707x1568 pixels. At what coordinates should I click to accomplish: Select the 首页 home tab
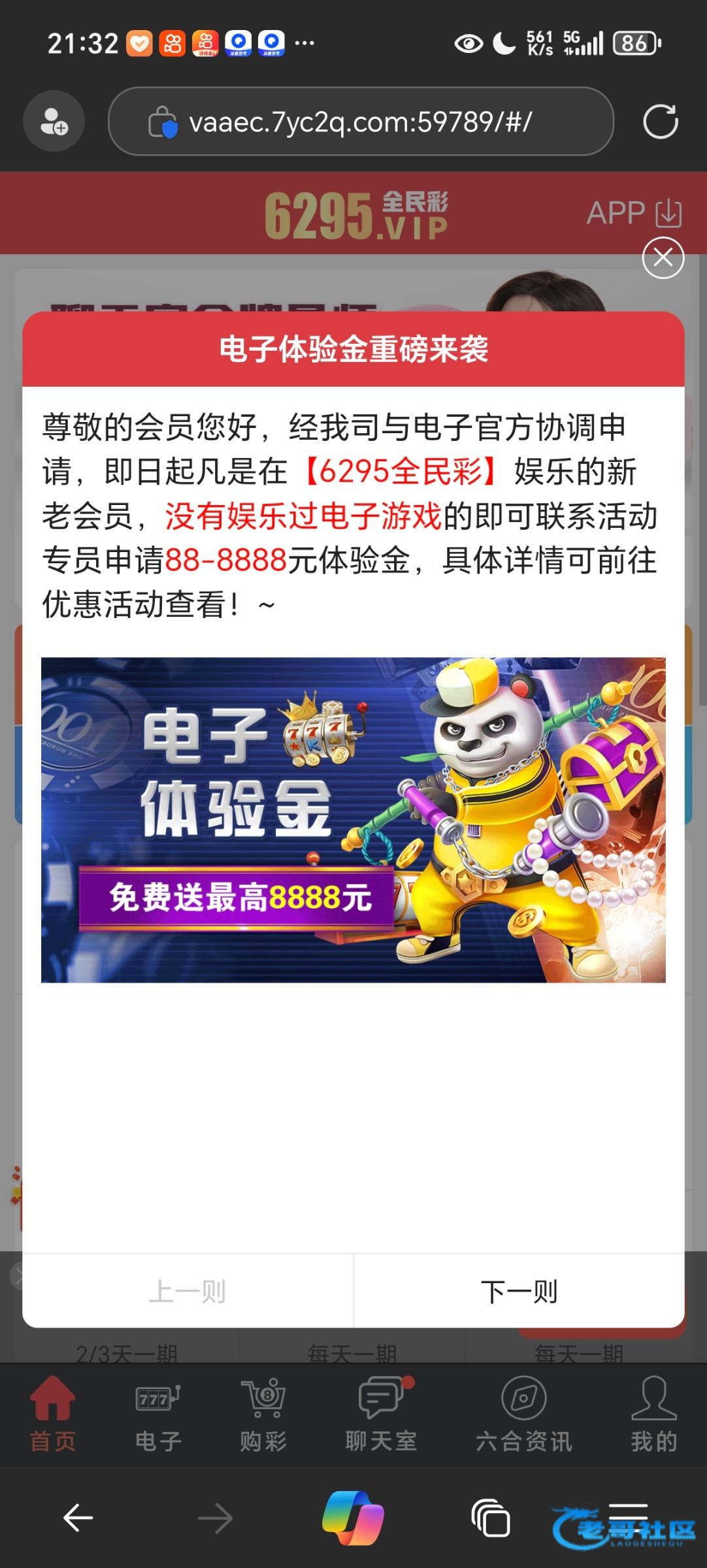tap(53, 1414)
